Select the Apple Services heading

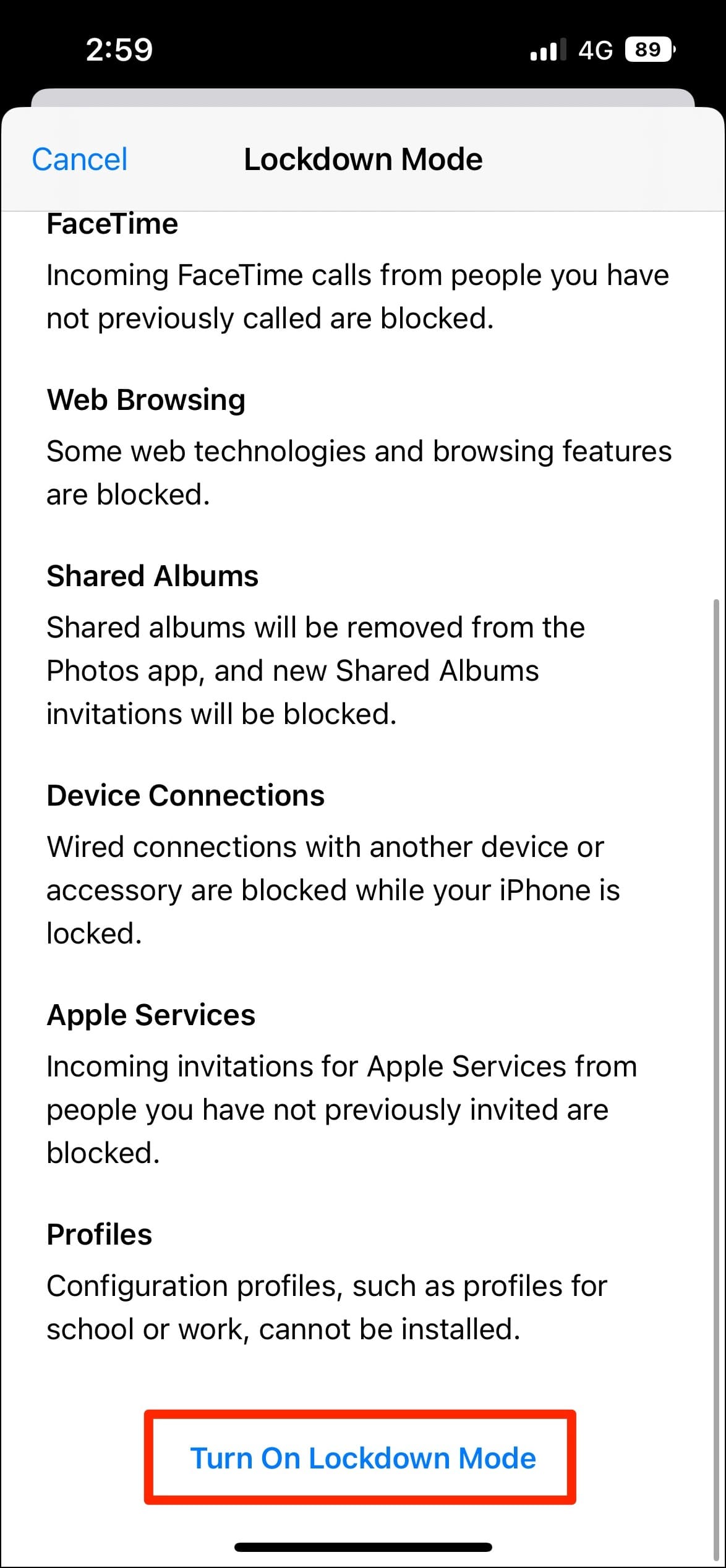(151, 1015)
